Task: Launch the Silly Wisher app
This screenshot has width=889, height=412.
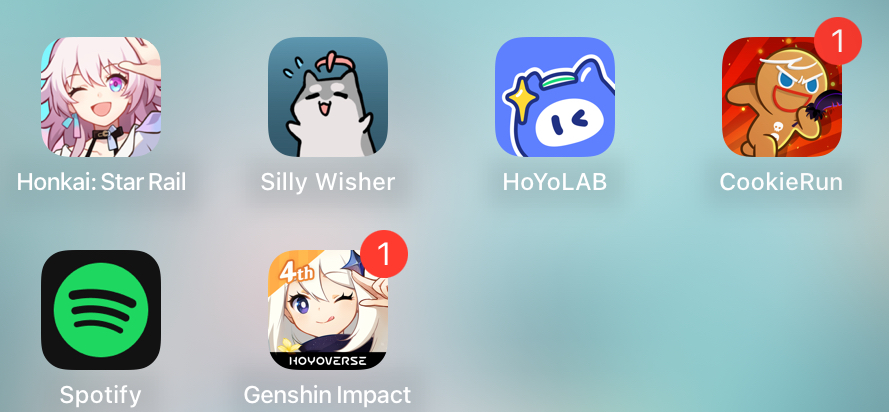Action: (328, 97)
